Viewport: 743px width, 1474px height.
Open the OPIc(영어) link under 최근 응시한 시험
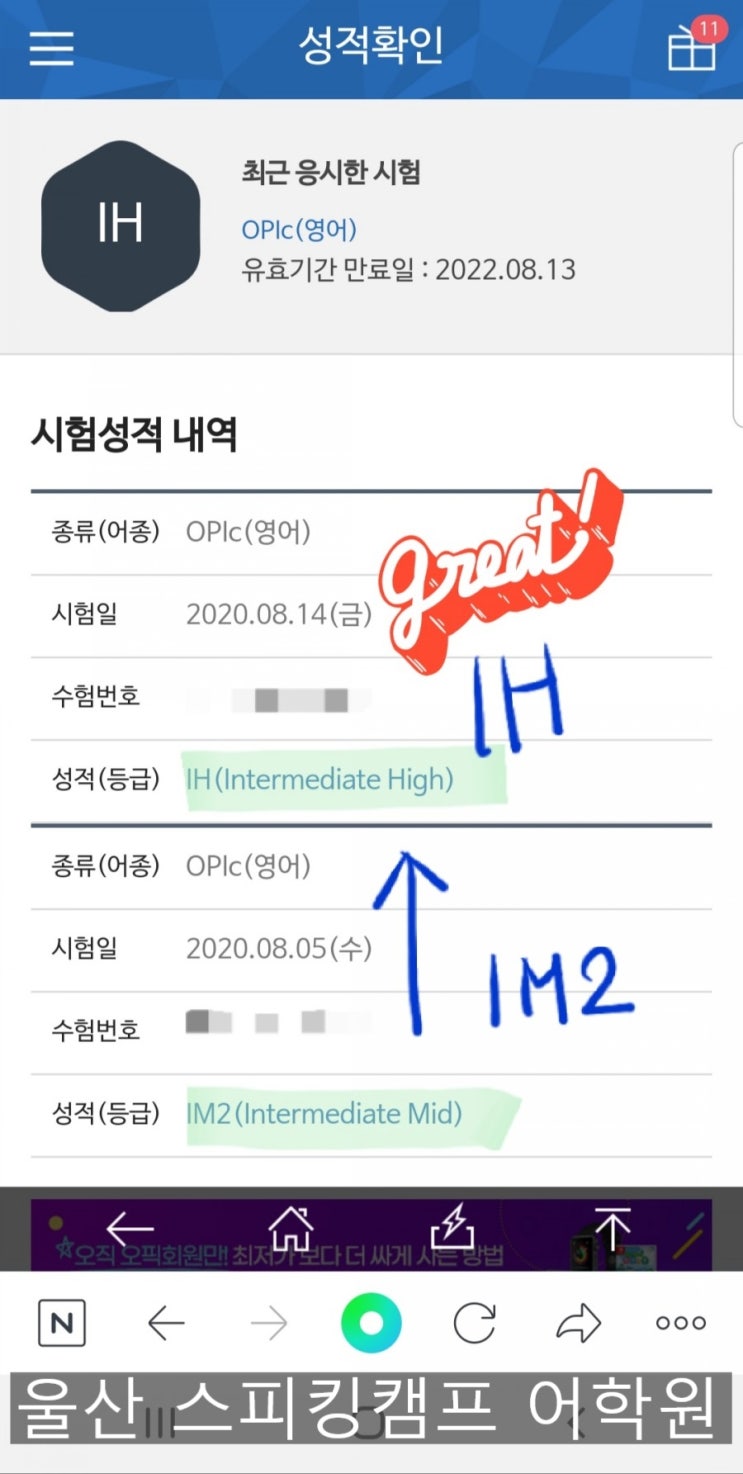299,229
